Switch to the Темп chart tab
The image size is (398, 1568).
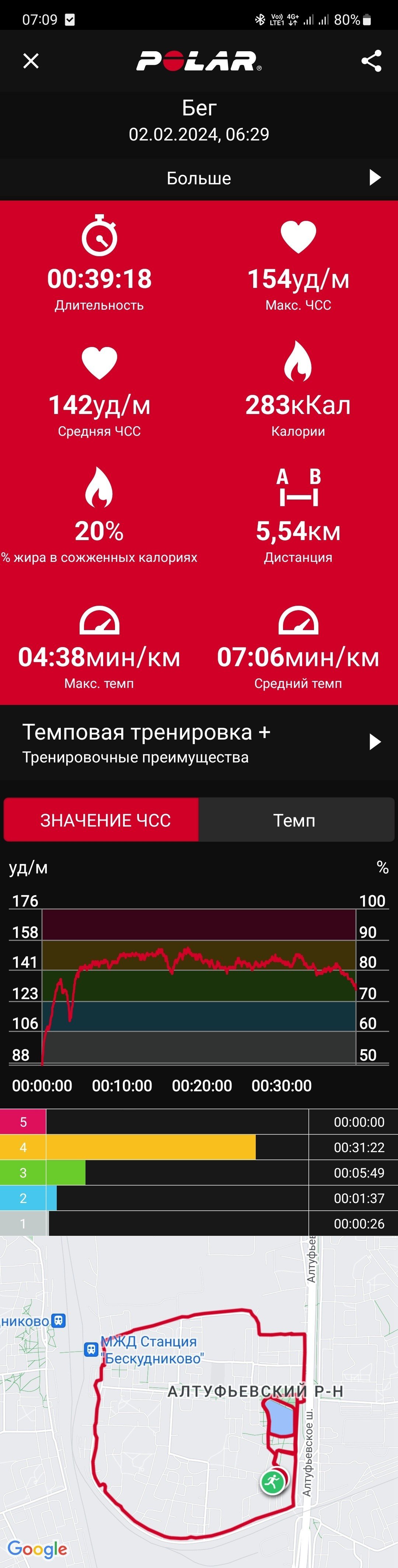tap(296, 820)
